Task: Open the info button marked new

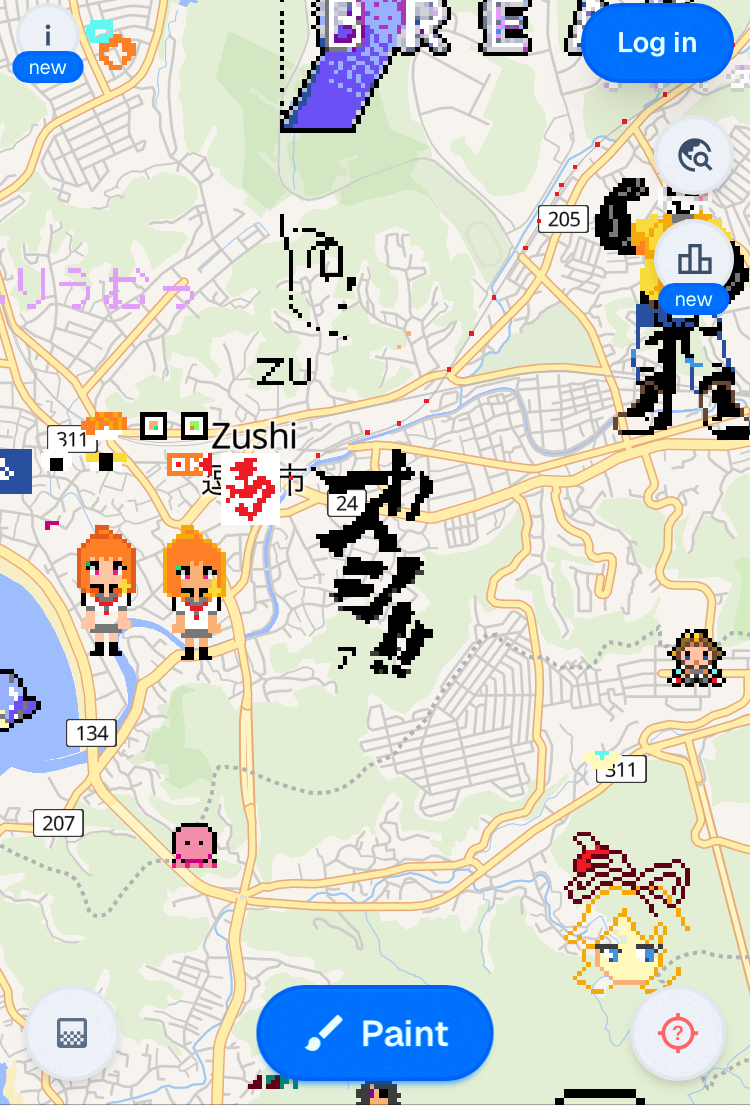Action: pyautogui.click(x=47, y=38)
